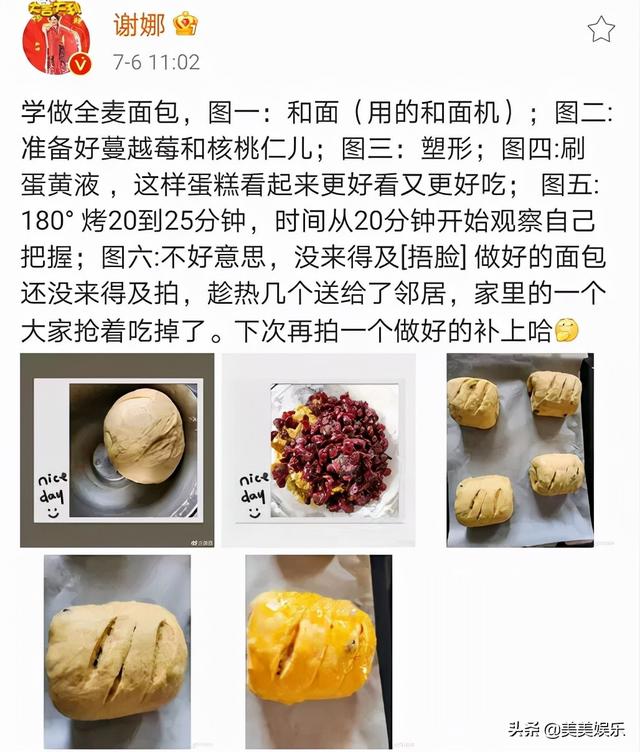This screenshot has width=640, height=752.
Task: Open the photo of dough in the mixer
Action: tap(117, 450)
